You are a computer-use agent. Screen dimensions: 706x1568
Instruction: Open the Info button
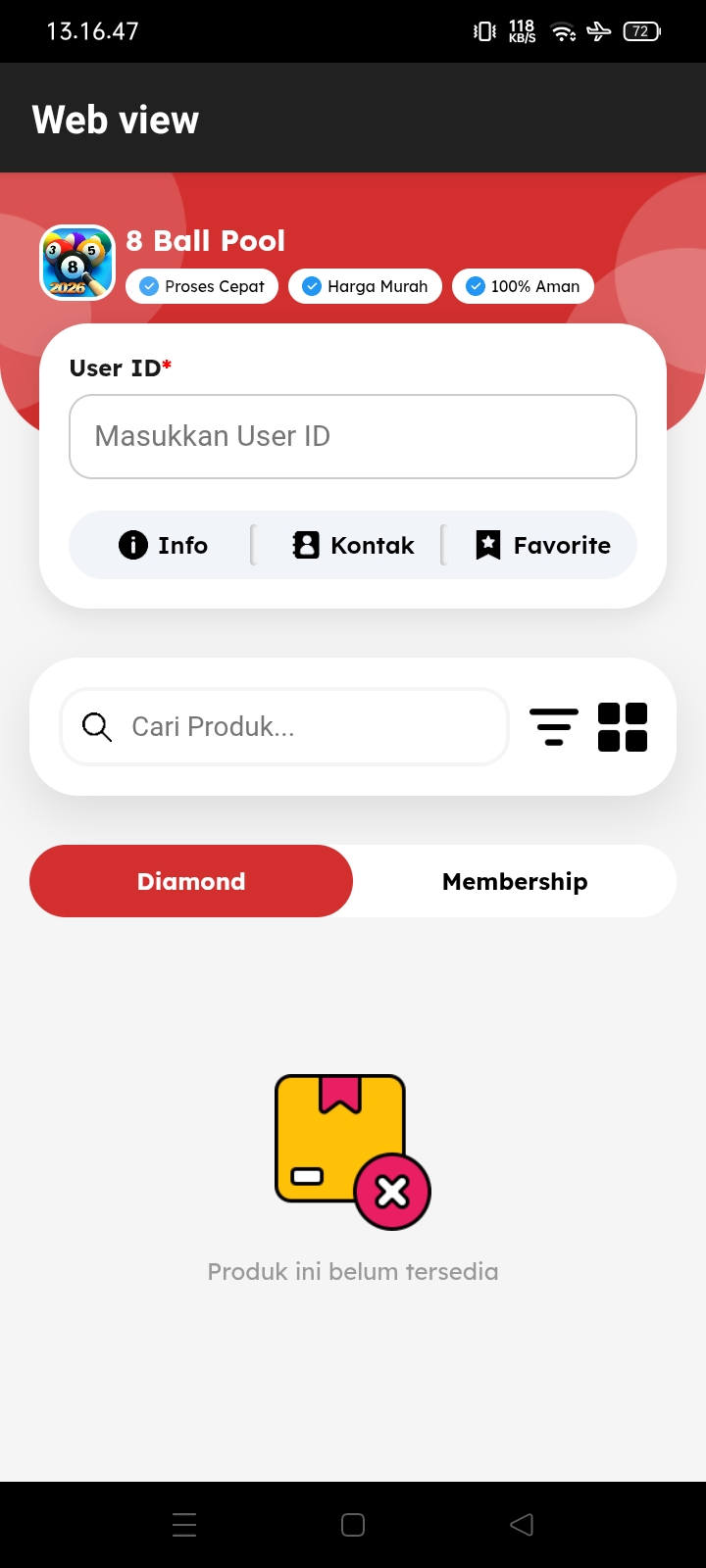[163, 545]
